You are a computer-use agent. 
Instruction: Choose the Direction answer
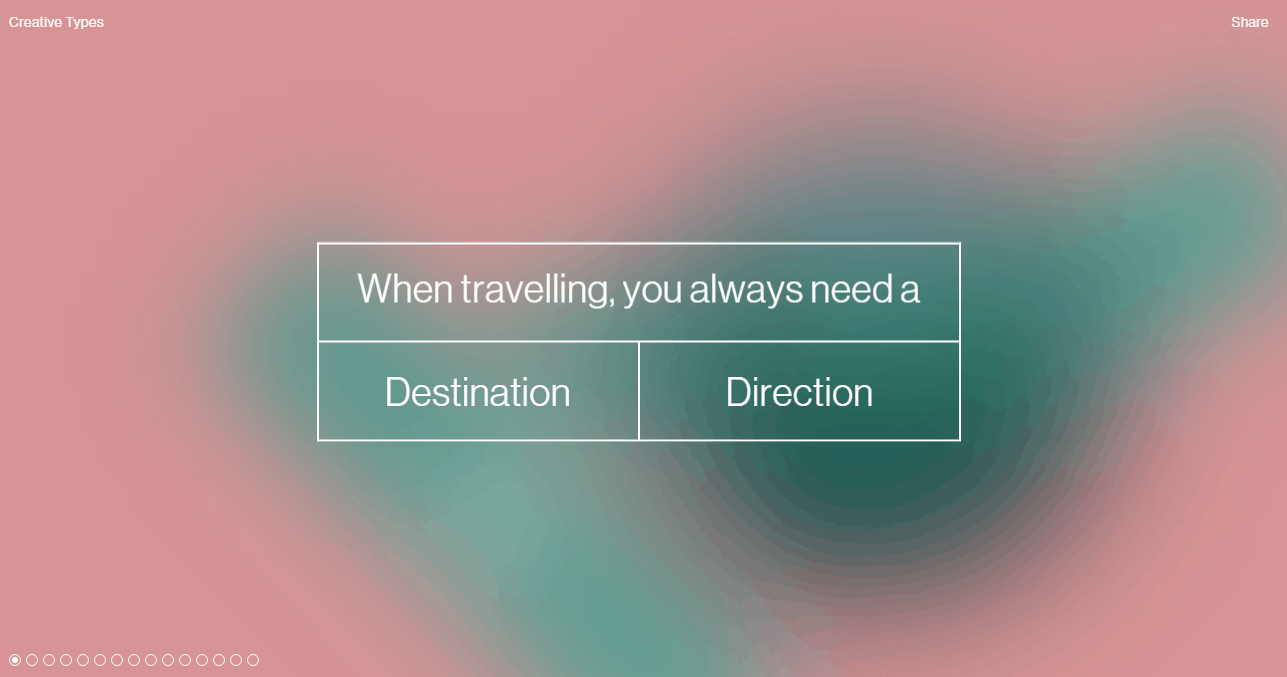pos(799,391)
